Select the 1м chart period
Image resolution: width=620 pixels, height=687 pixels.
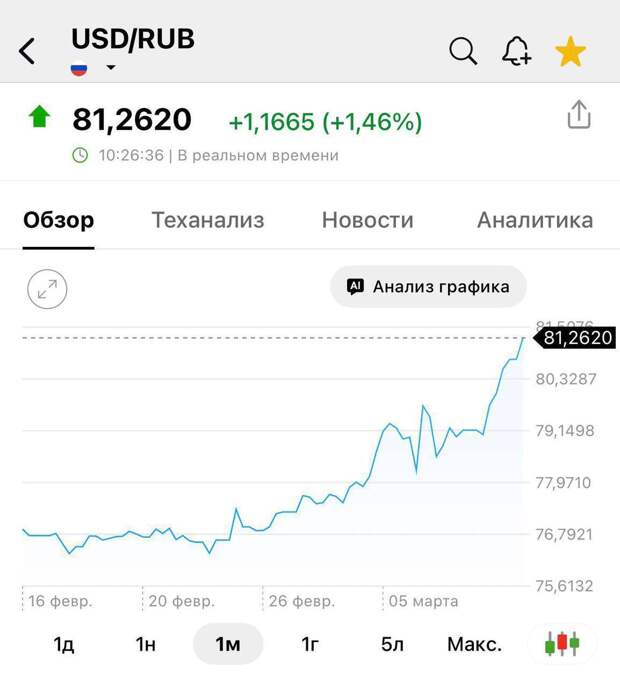click(228, 644)
